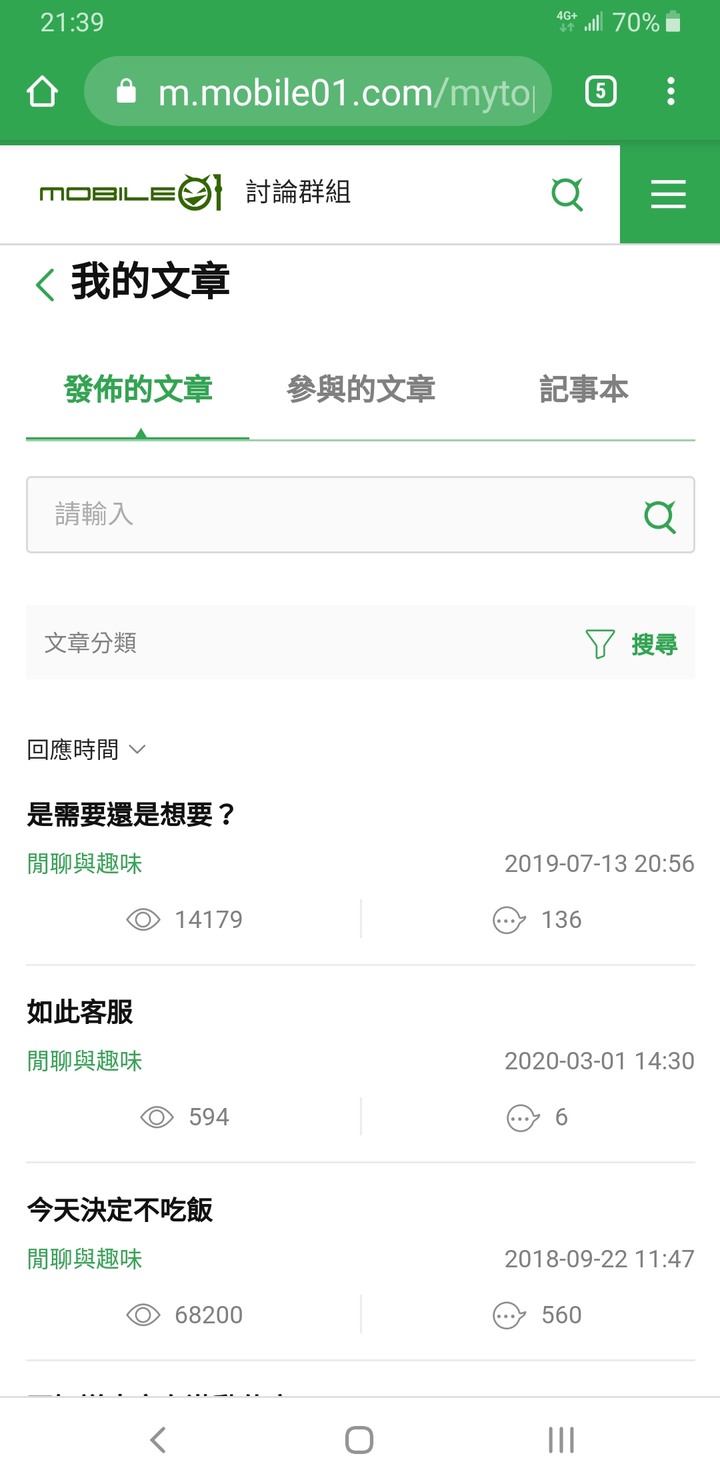Open site search via header magnifier icon

coord(567,195)
